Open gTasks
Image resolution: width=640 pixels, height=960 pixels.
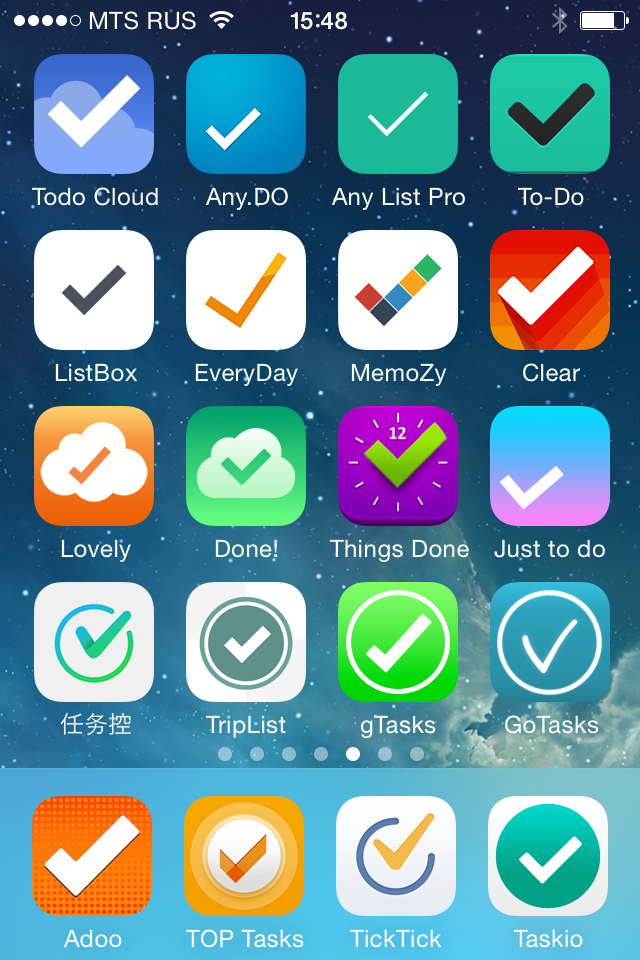pos(398,642)
